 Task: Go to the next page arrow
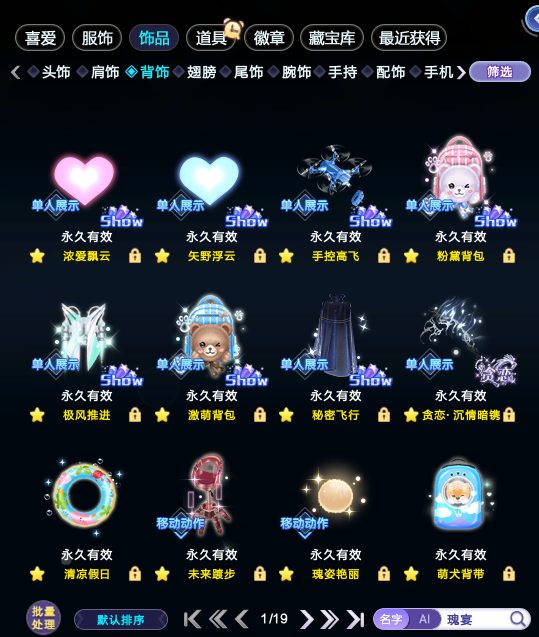[307, 619]
